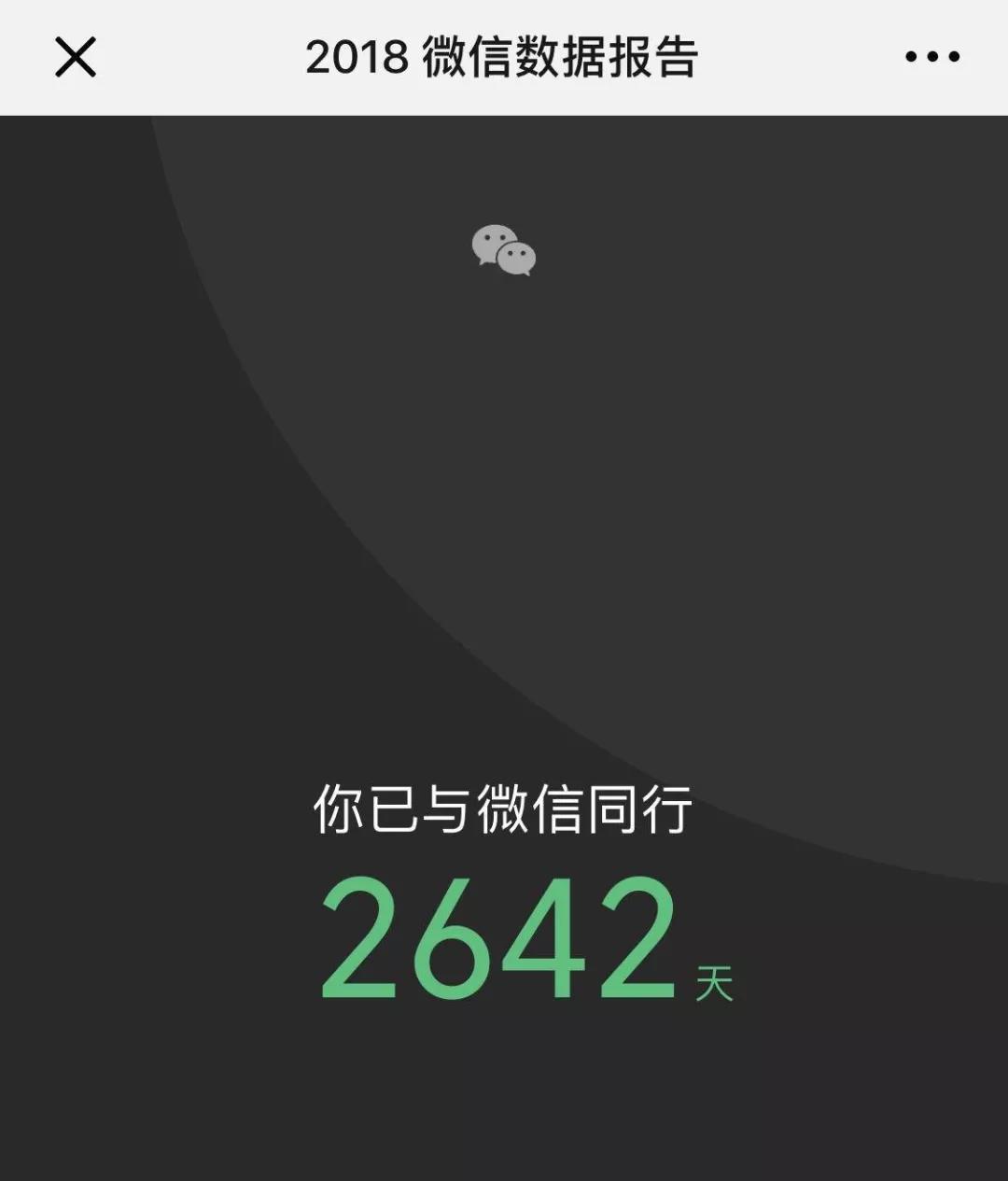The height and width of the screenshot is (1181, 1008).
Task: Select the X close icon on top left
Action: pos(77,58)
